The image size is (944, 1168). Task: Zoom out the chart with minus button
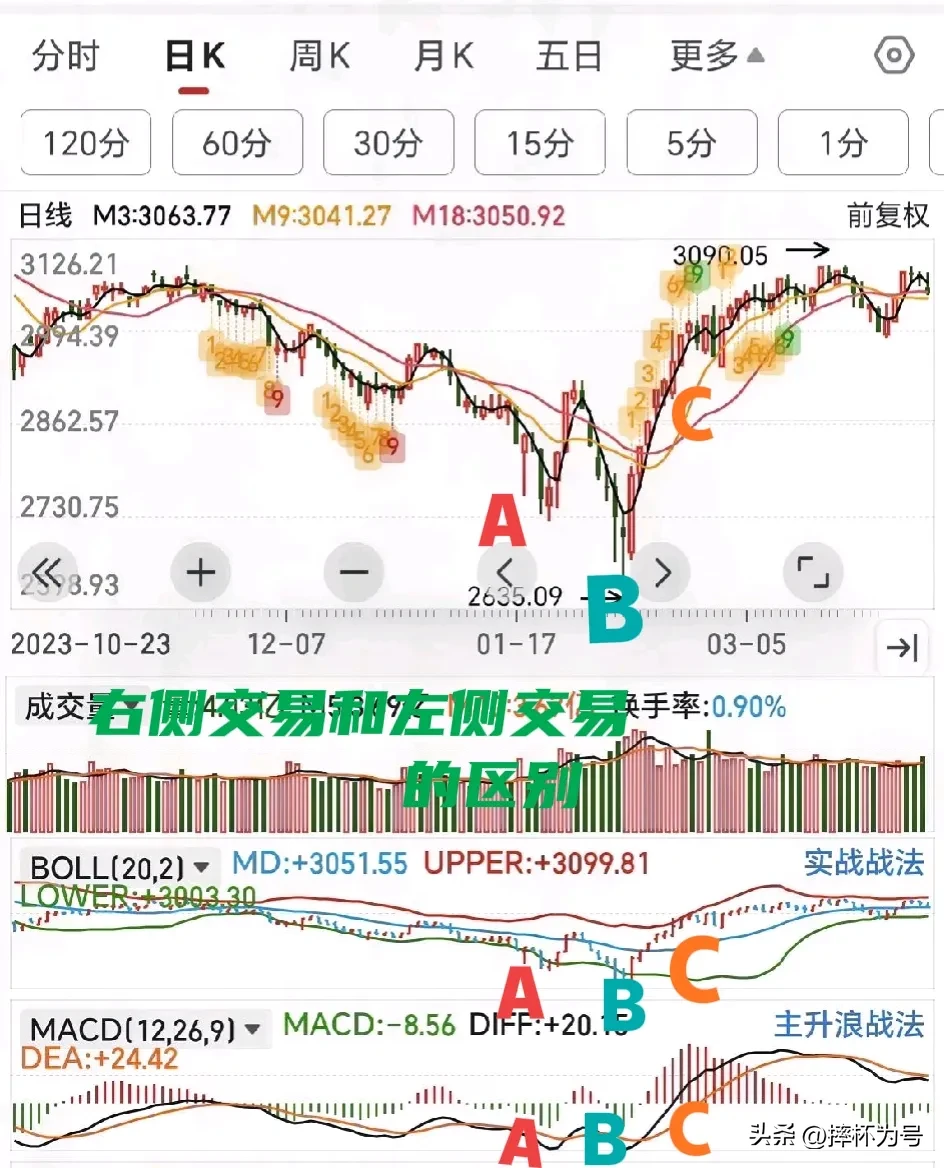click(354, 573)
